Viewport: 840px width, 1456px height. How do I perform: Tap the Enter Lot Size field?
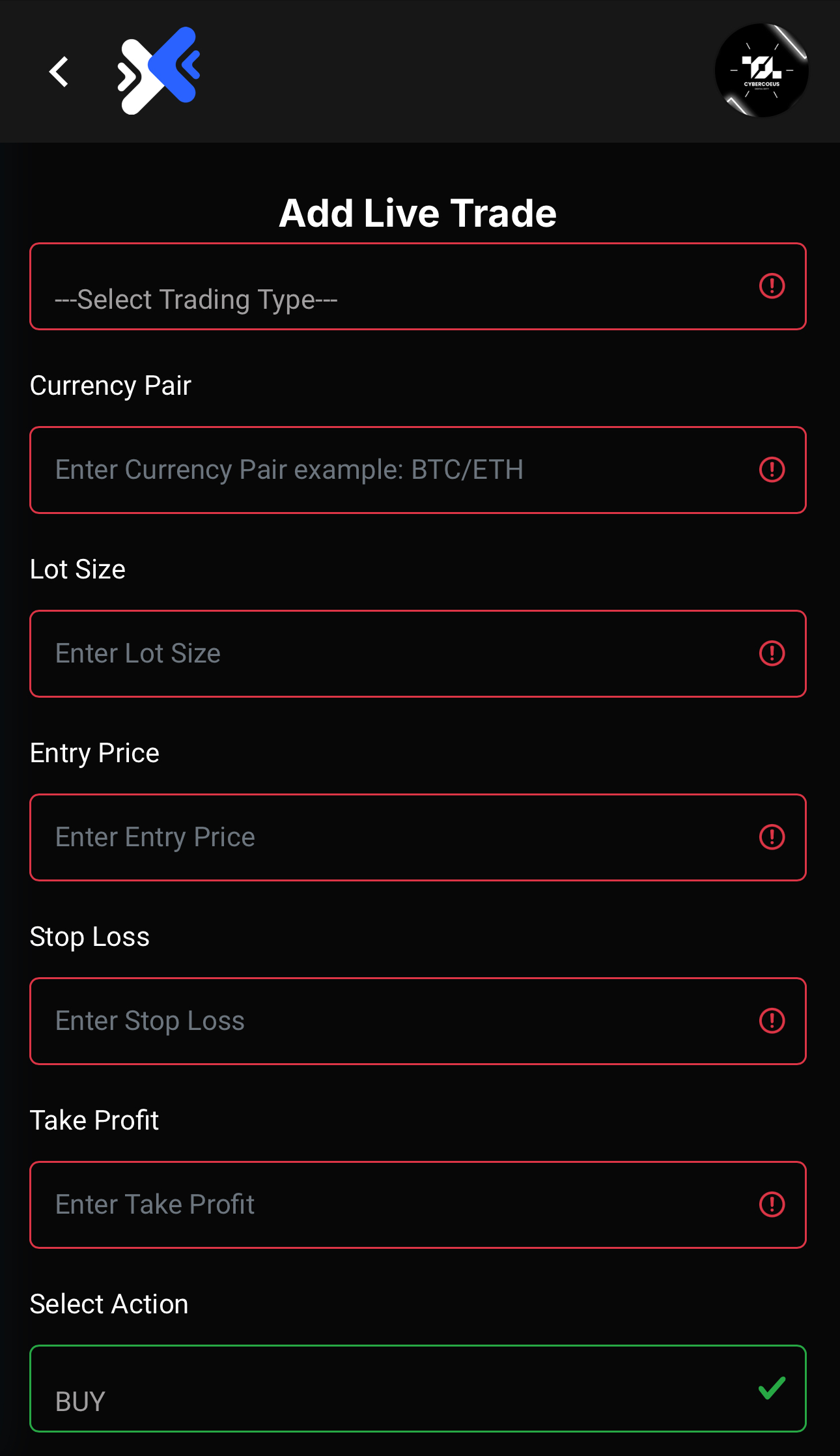(418, 654)
